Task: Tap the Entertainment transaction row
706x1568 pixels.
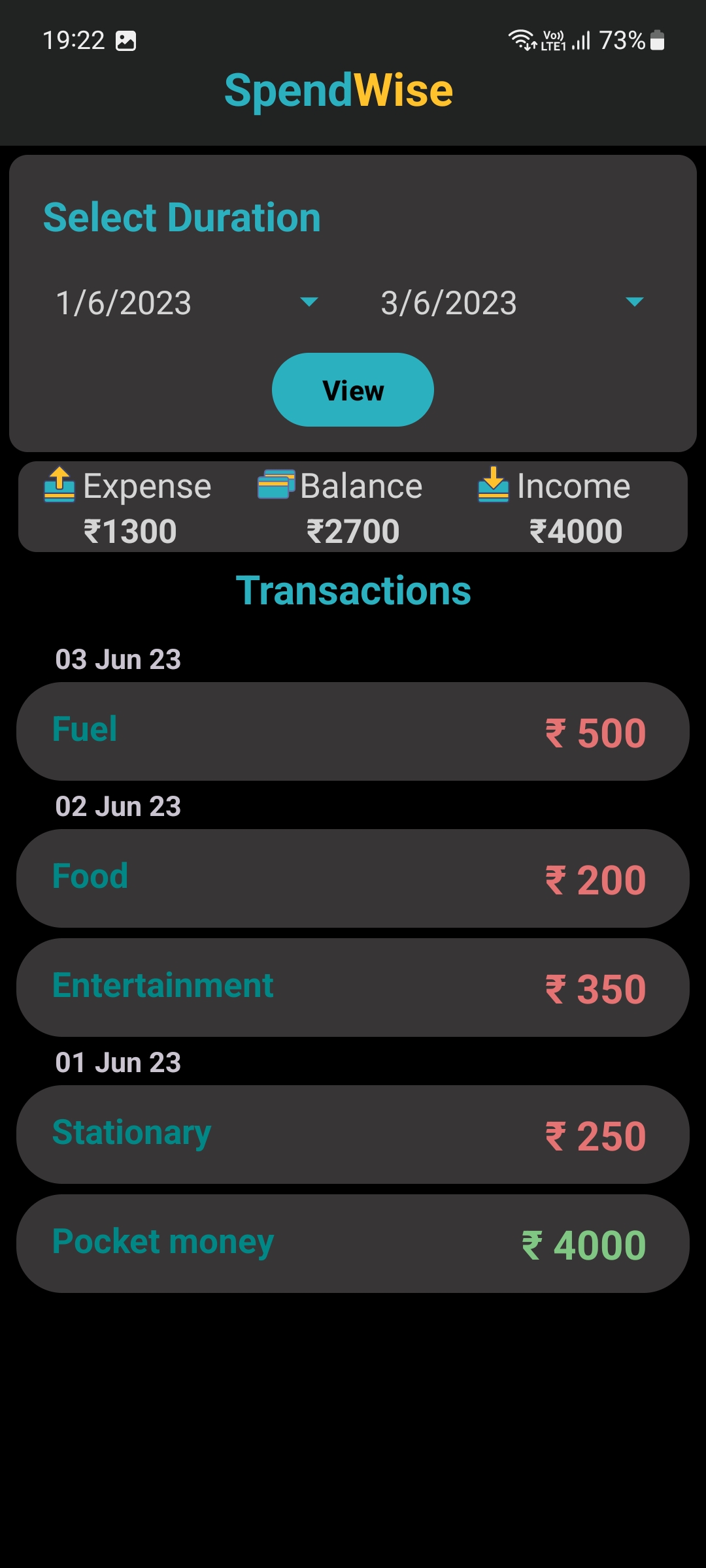Action: pos(353,988)
